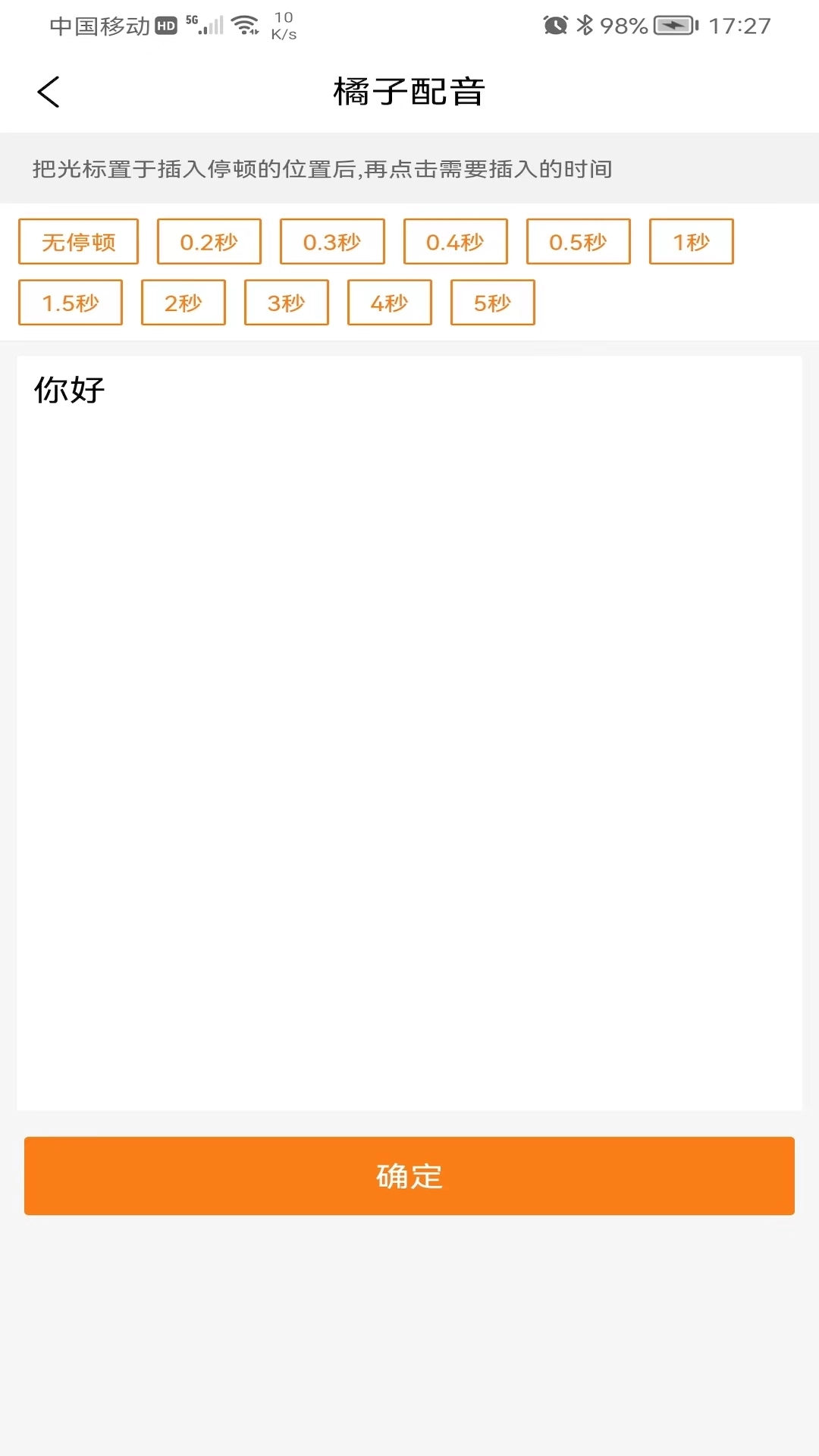The width and height of the screenshot is (819, 1456).
Task: Insert a 0.2秒 pause
Action: (x=209, y=242)
